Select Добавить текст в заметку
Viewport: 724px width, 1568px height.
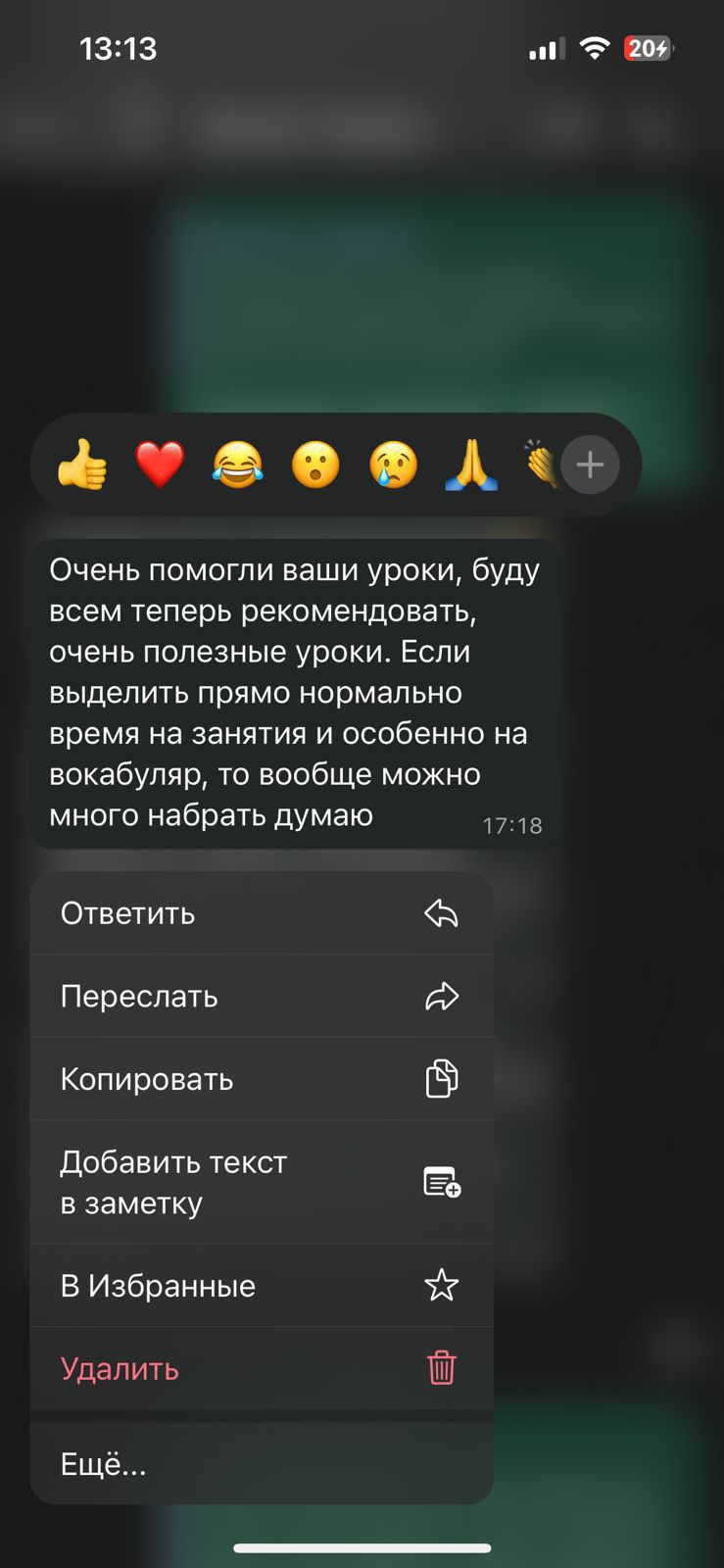pyautogui.click(x=262, y=1182)
